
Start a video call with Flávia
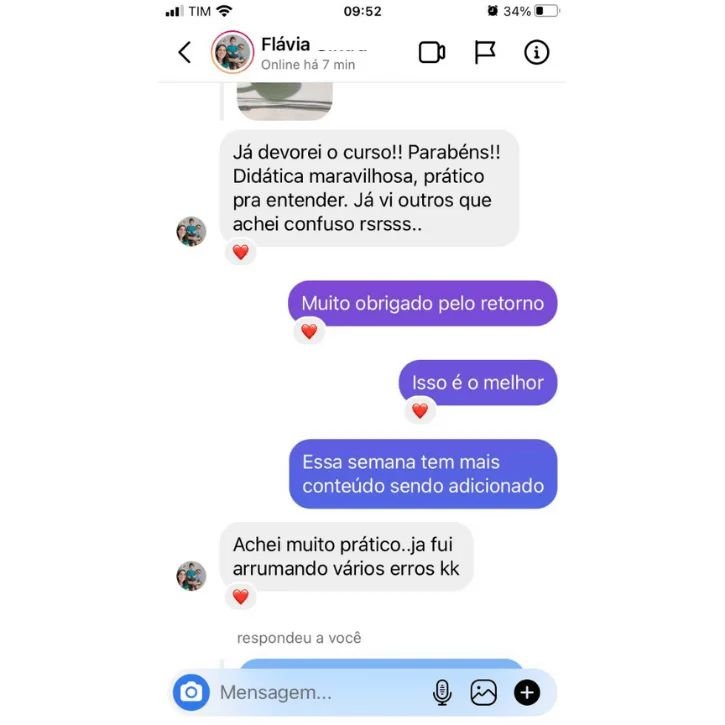[432, 52]
